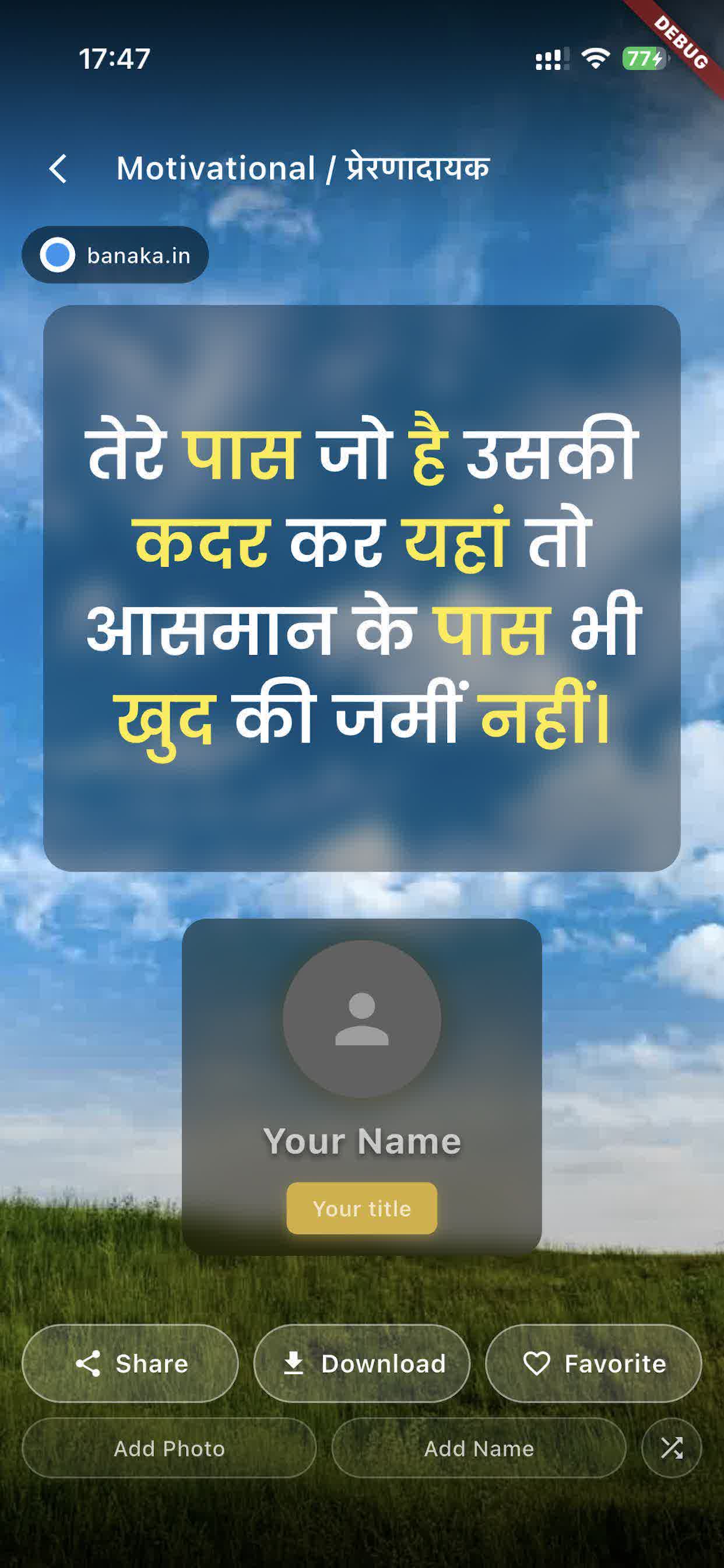724x1568 pixels.
Task: Tap the banaka.in chip
Action: [115, 255]
